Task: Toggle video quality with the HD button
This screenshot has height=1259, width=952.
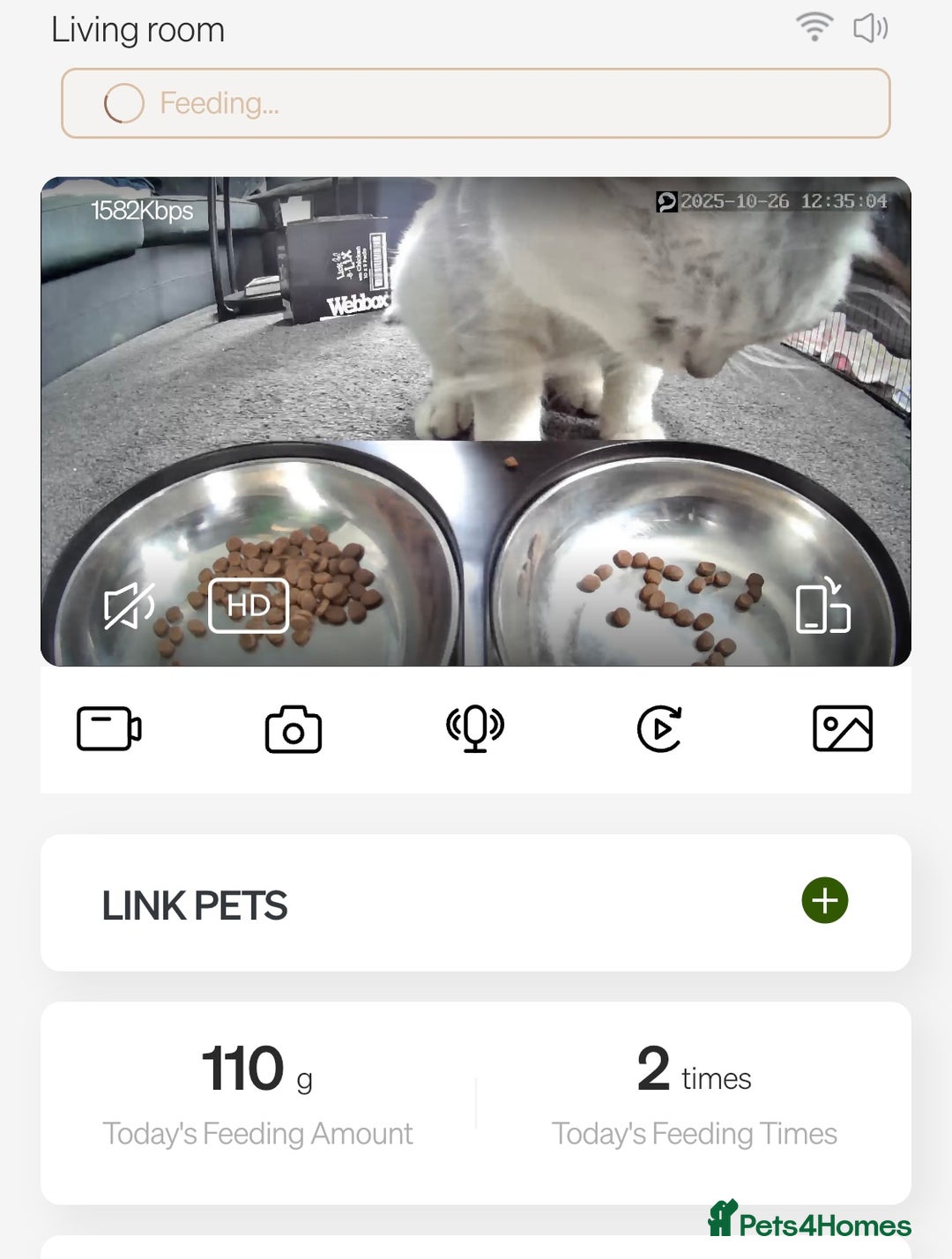Action: pyautogui.click(x=248, y=606)
